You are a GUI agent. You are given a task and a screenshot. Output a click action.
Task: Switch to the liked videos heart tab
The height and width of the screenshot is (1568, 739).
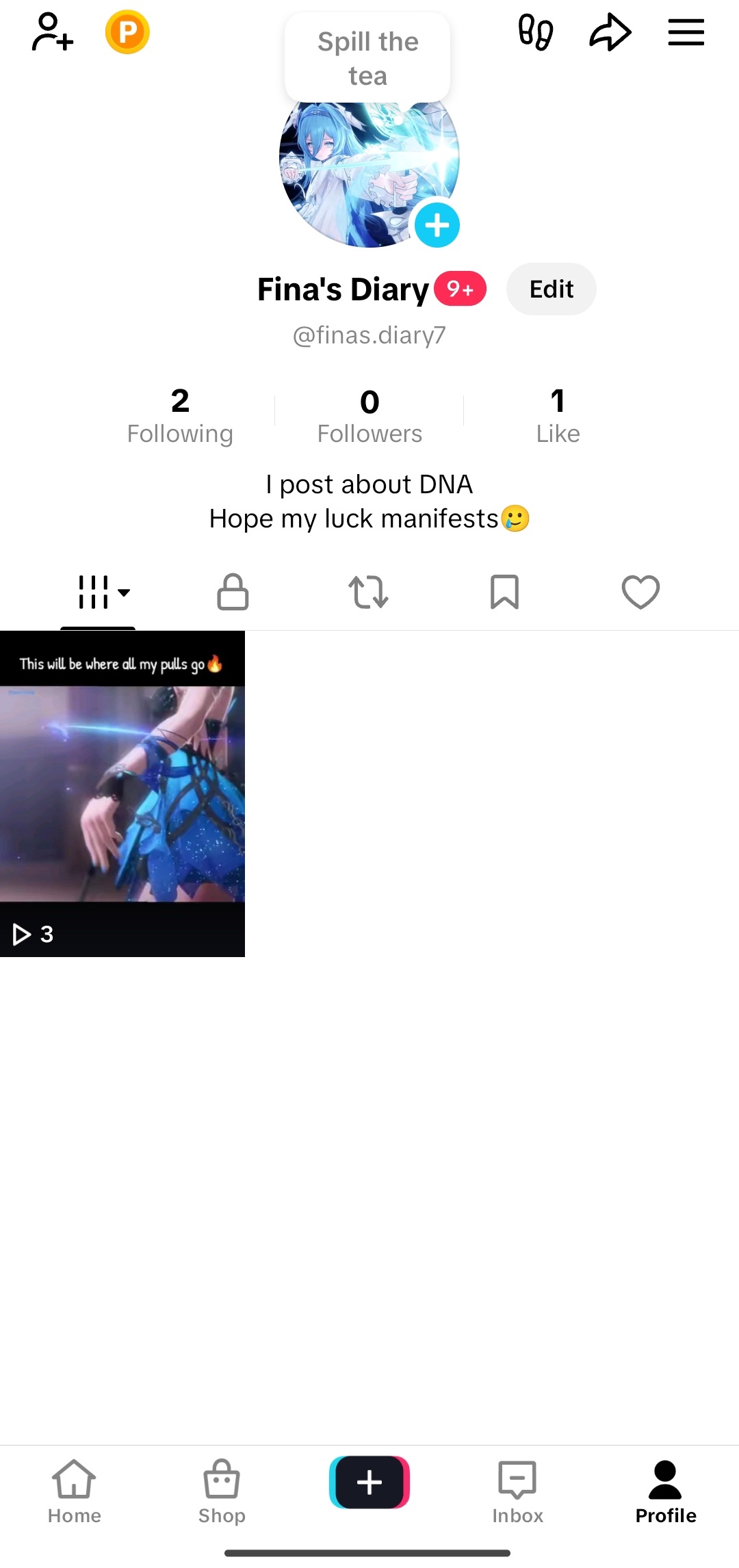pyautogui.click(x=640, y=592)
